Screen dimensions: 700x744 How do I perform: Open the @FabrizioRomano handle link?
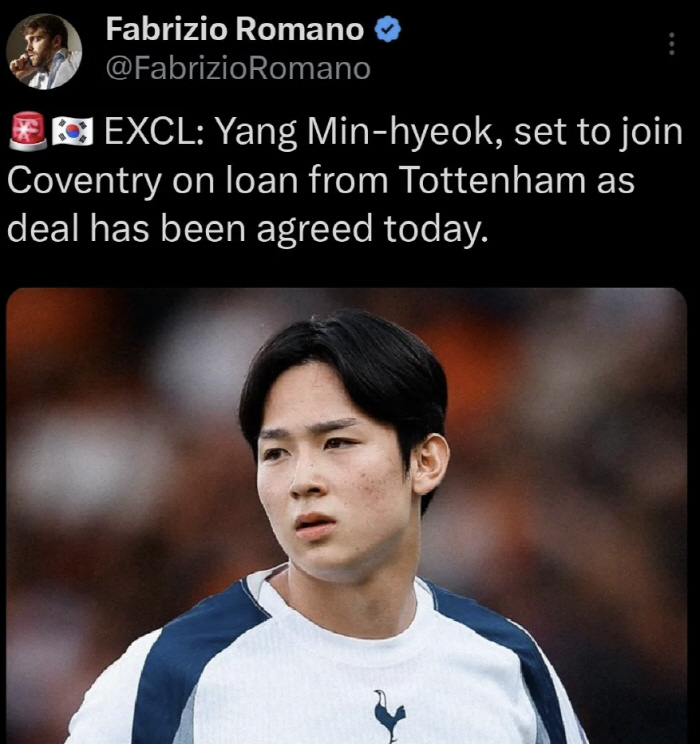[238, 69]
